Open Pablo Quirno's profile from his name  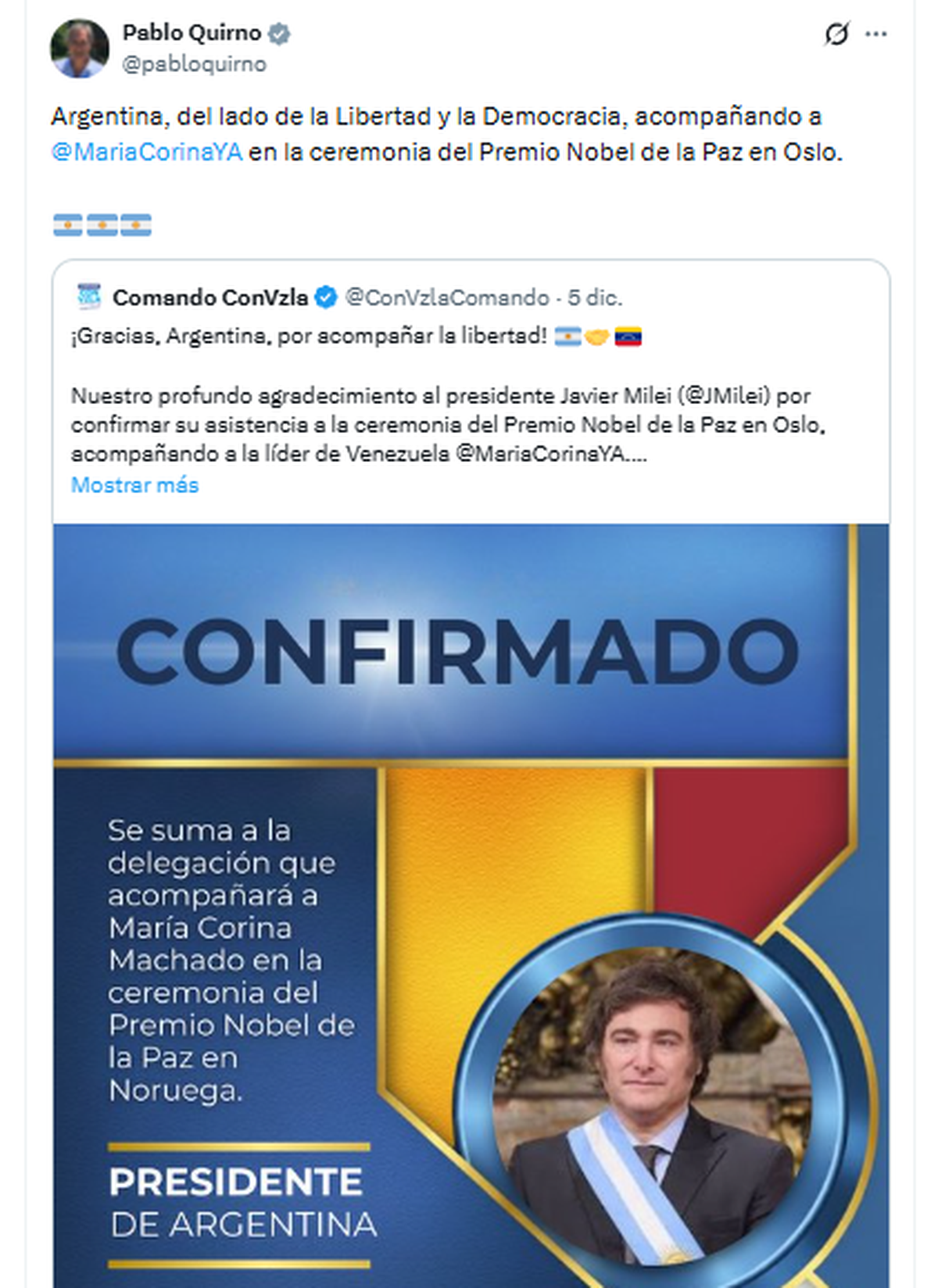click(x=192, y=33)
